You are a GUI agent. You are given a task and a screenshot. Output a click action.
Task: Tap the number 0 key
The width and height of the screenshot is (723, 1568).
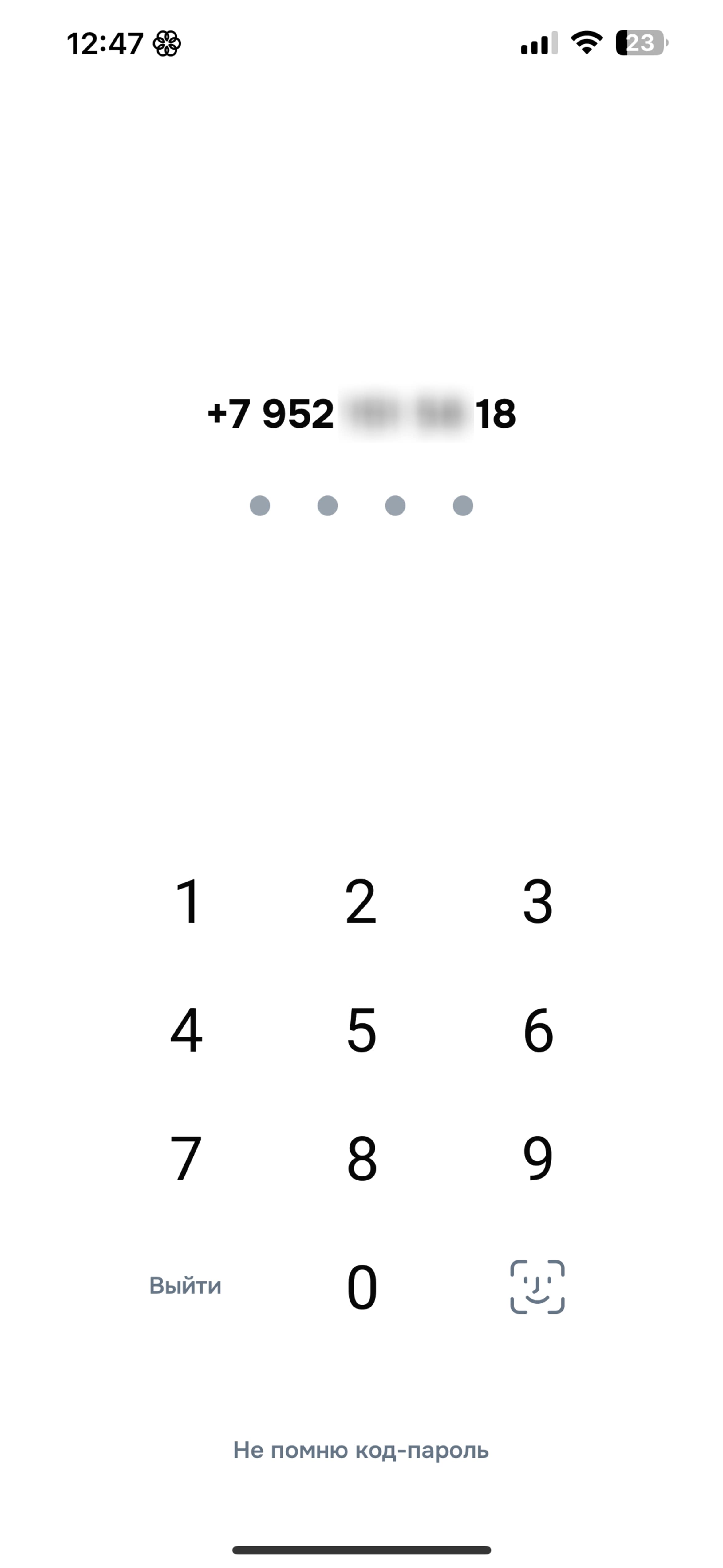pos(361,1287)
